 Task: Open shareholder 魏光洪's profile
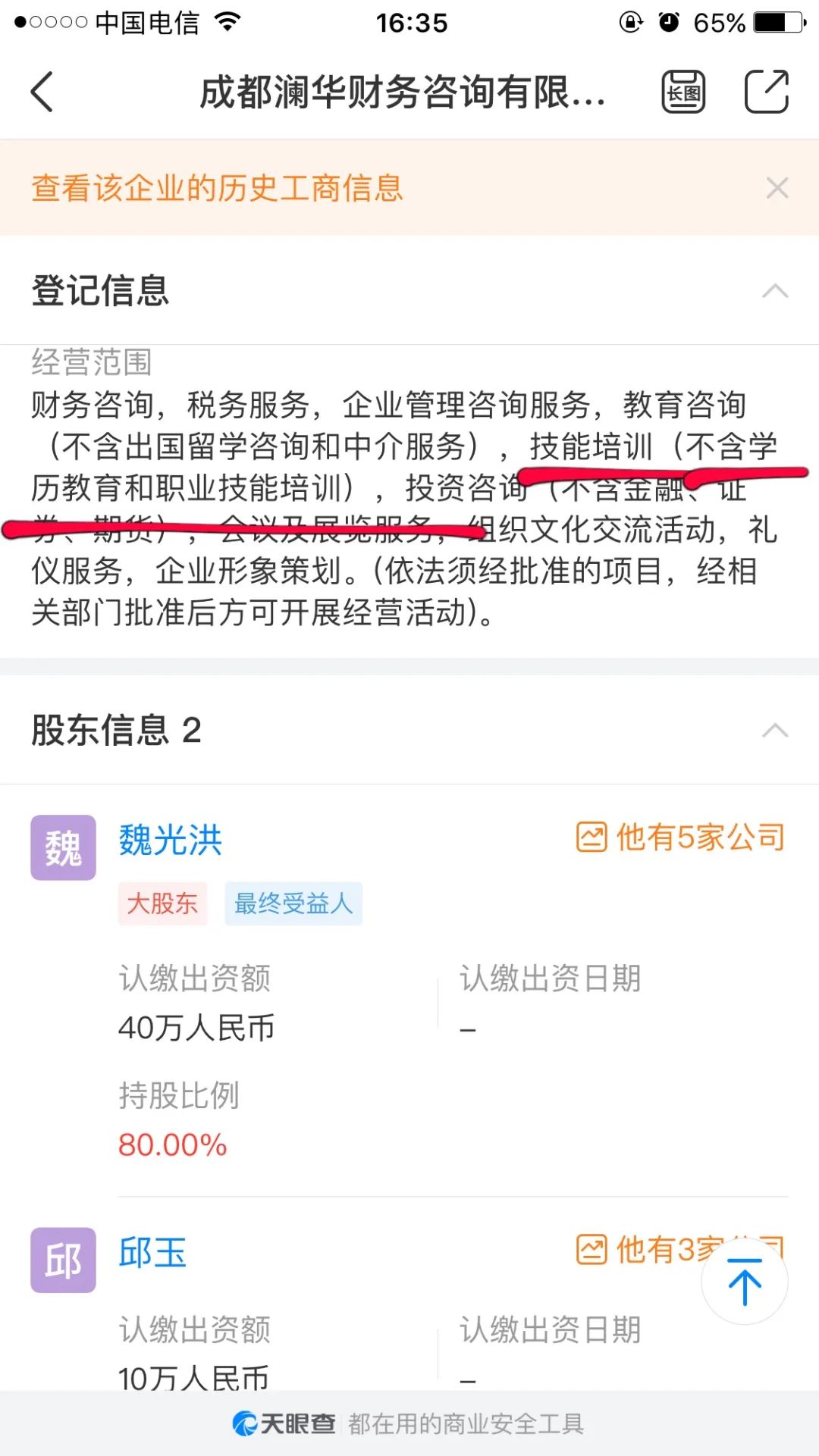pos(171,840)
